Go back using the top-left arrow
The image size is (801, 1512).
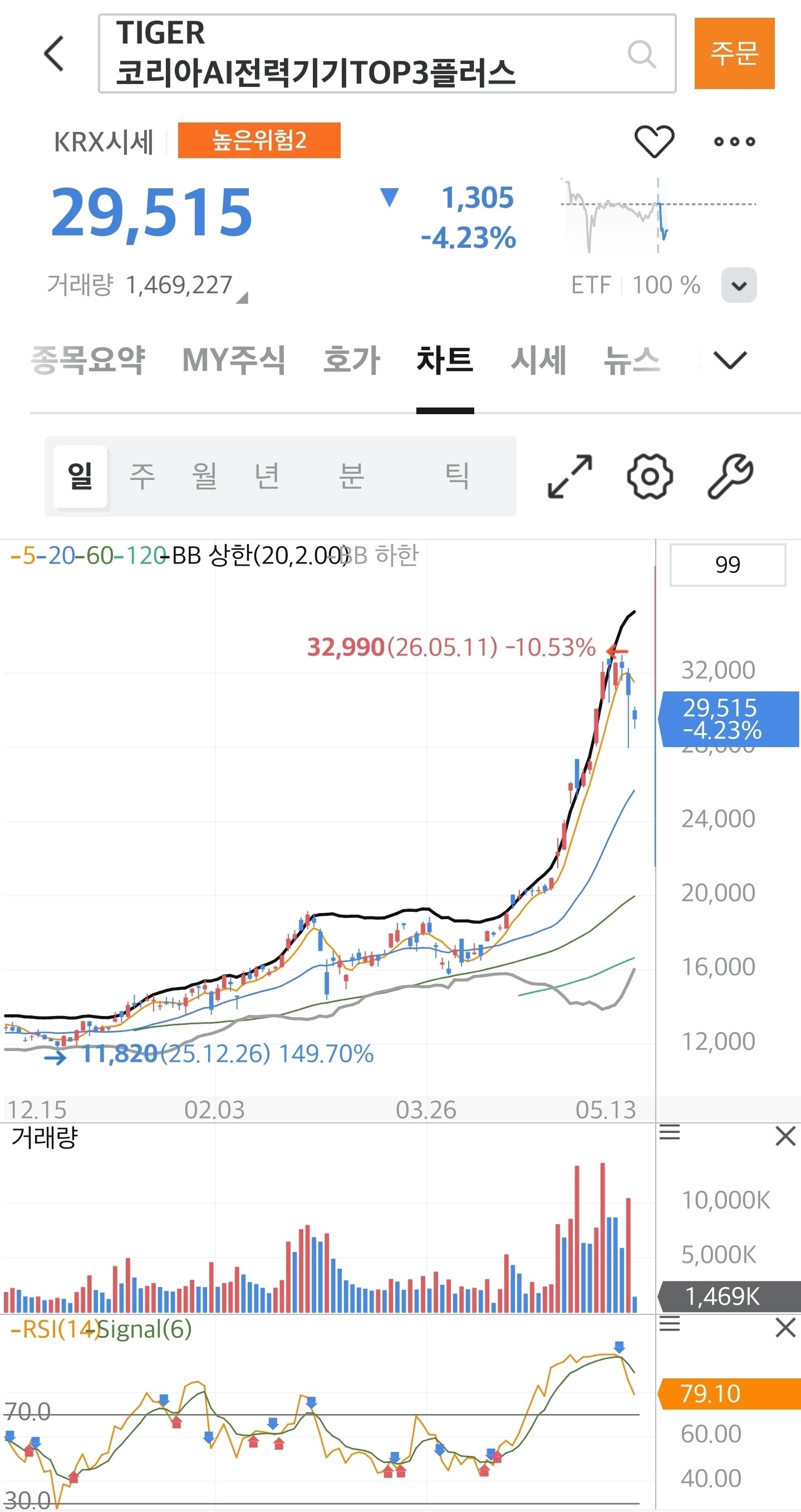tap(54, 53)
